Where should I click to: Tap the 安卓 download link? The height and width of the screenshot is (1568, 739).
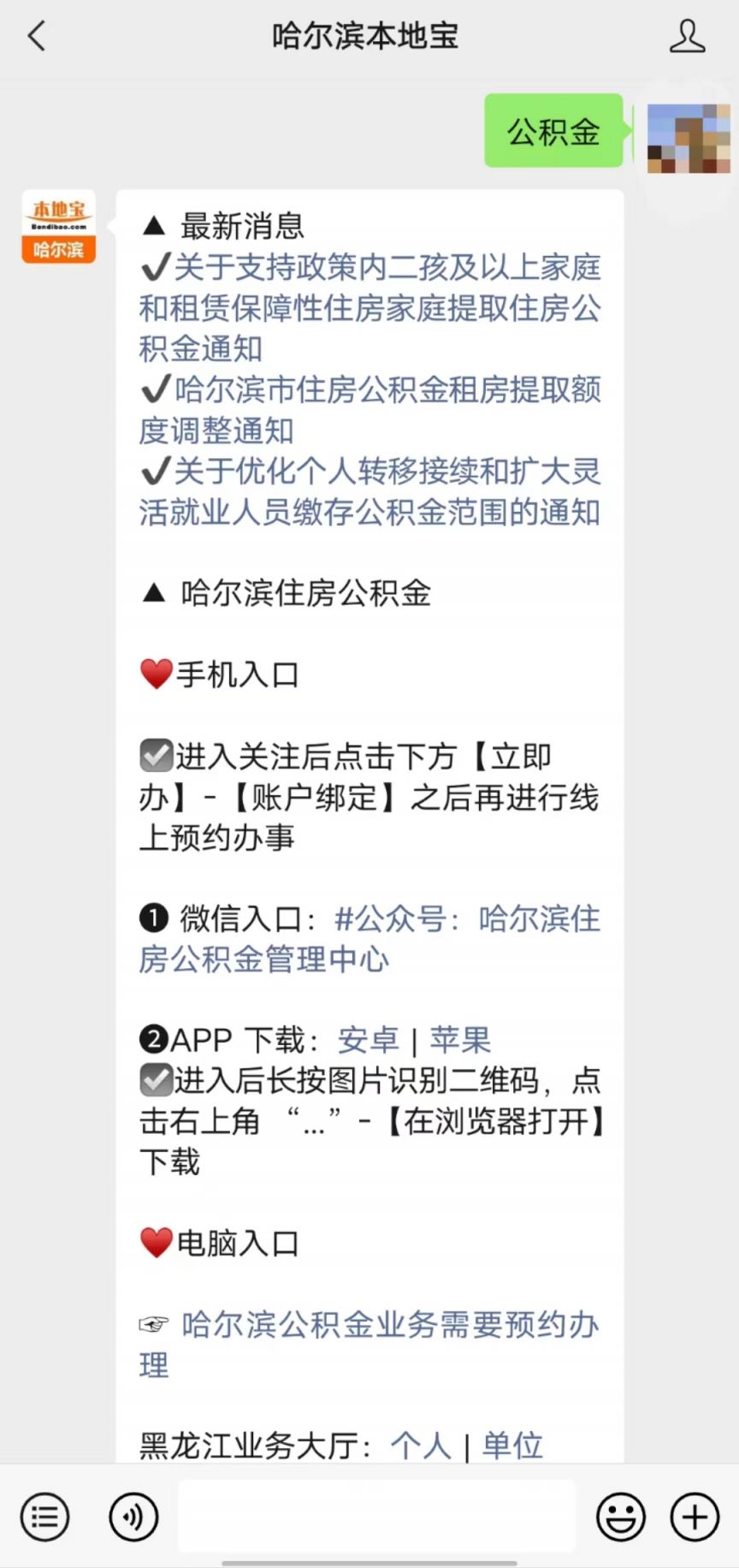click(x=368, y=1040)
